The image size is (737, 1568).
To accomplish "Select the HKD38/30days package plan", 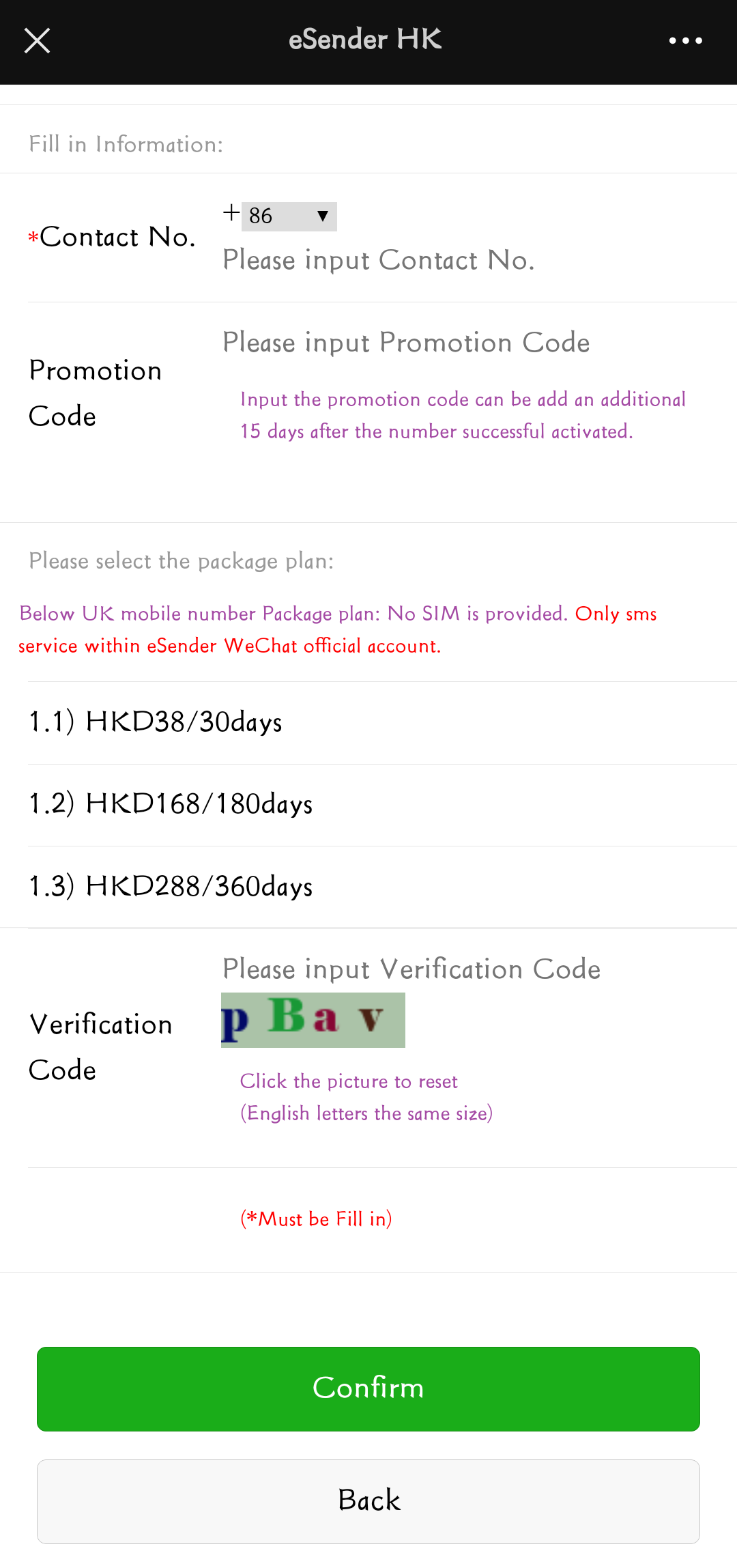I will [x=382, y=722].
